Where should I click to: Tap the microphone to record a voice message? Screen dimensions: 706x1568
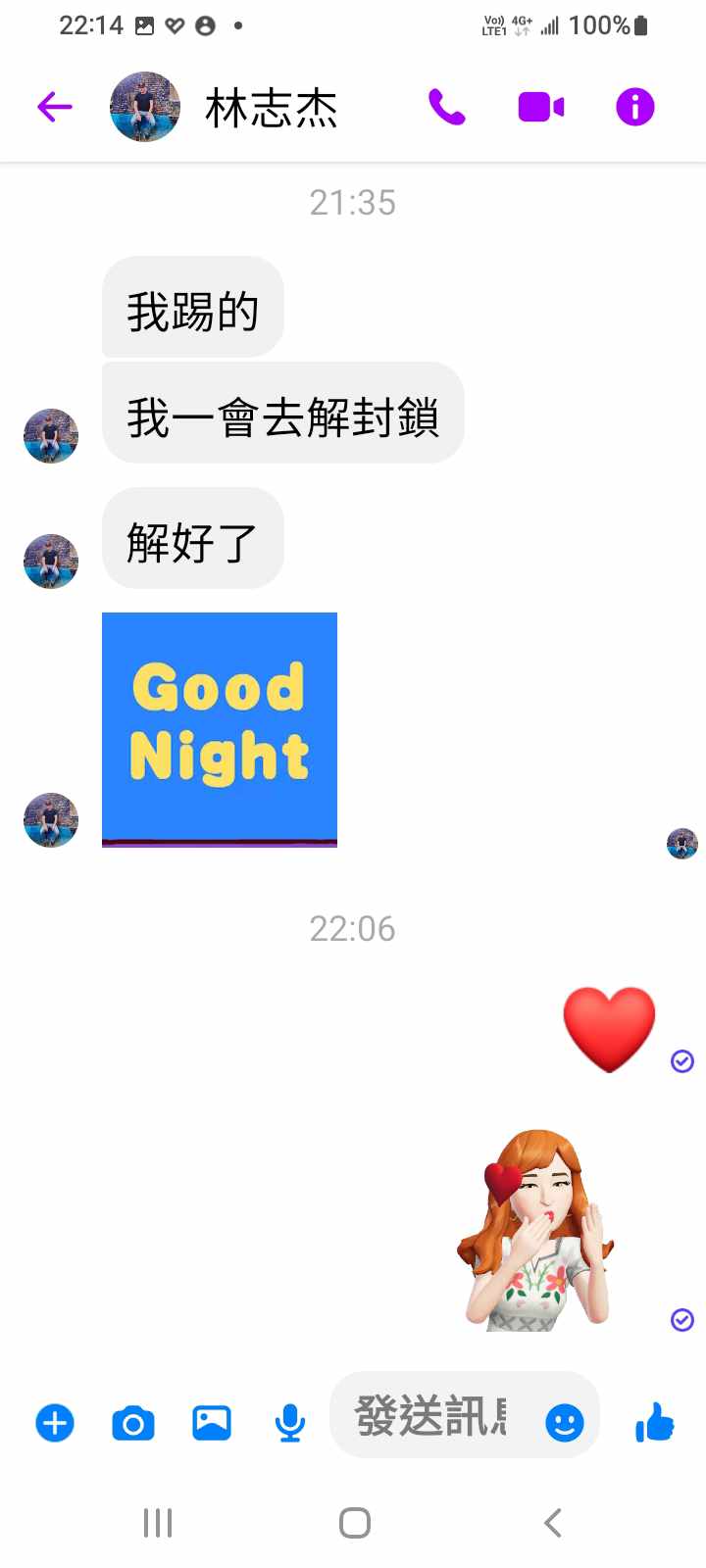coord(289,1423)
